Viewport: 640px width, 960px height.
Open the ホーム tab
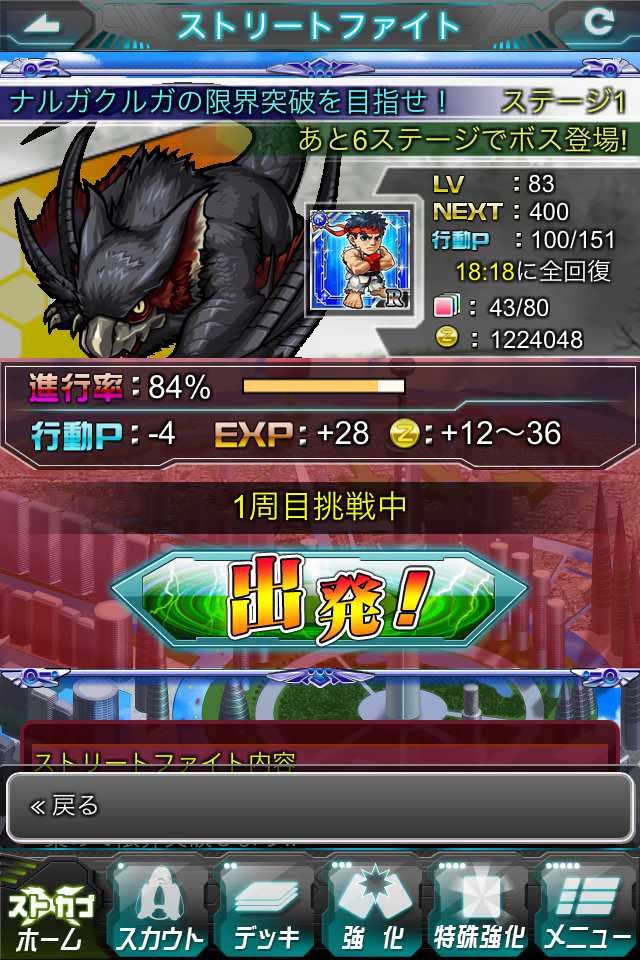click(x=50, y=910)
